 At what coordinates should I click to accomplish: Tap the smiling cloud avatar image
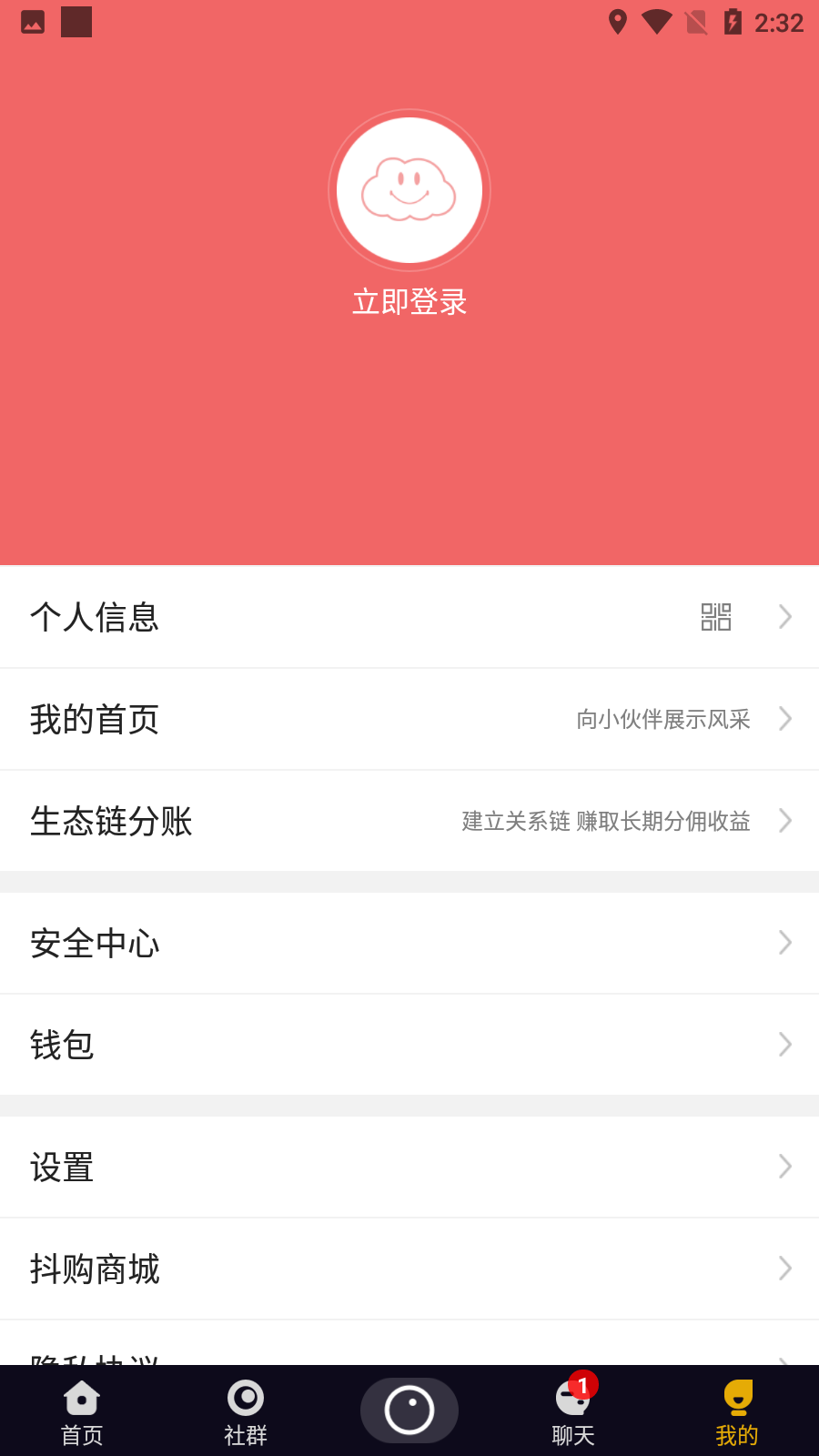coord(409,190)
